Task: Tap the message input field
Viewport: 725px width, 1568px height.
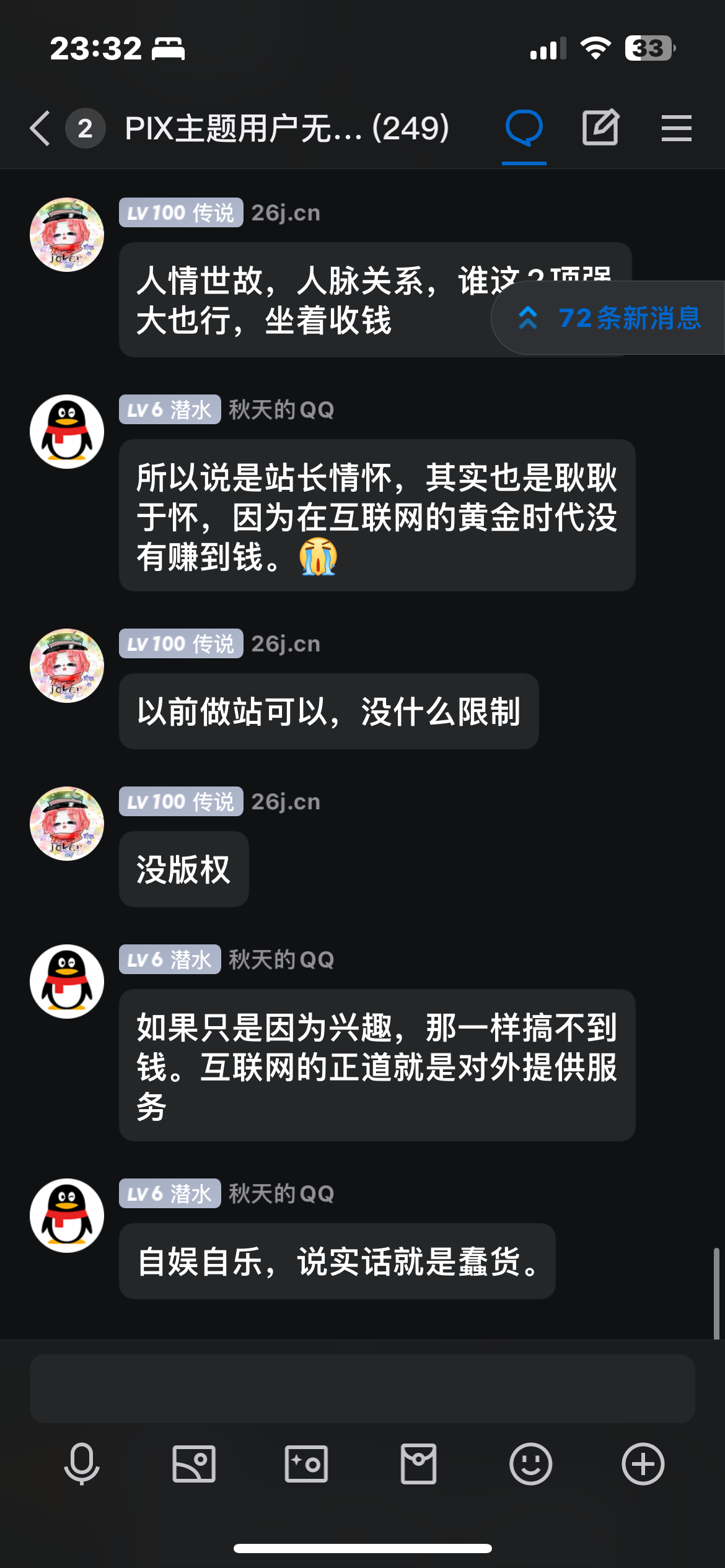Action: (x=362, y=1388)
